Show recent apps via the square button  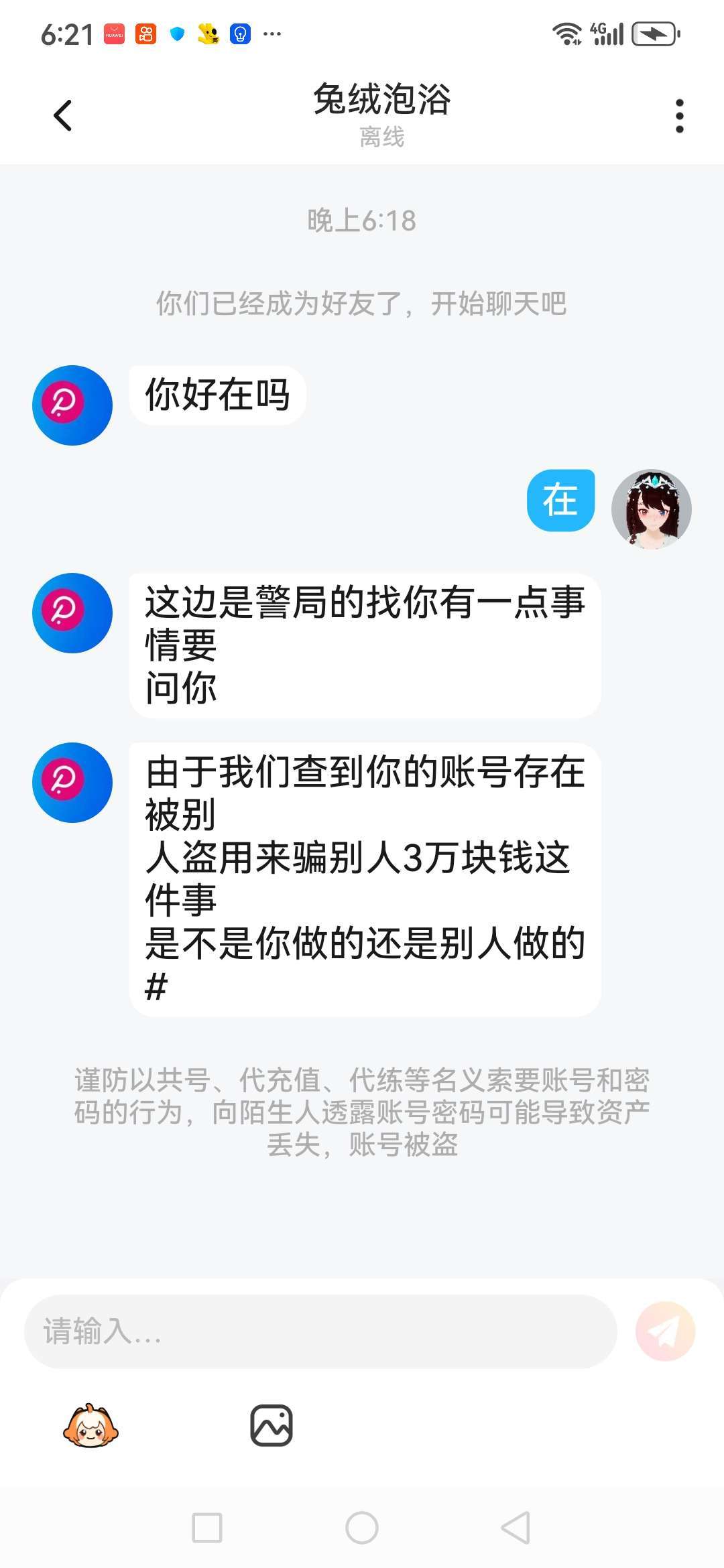click(x=207, y=1528)
